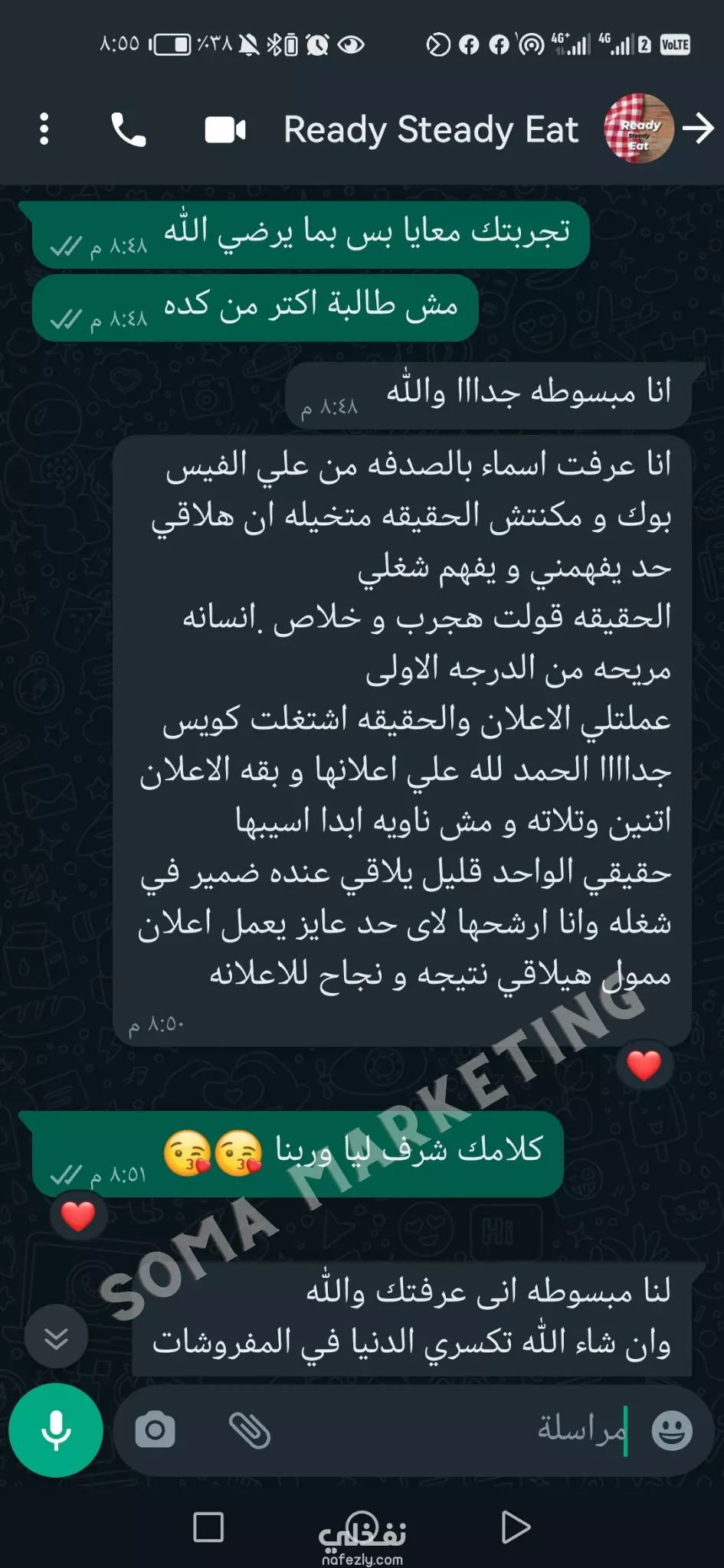Jump to latest messages with down chevron
Viewport: 724px width, 1568px height.
click(x=56, y=1338)
